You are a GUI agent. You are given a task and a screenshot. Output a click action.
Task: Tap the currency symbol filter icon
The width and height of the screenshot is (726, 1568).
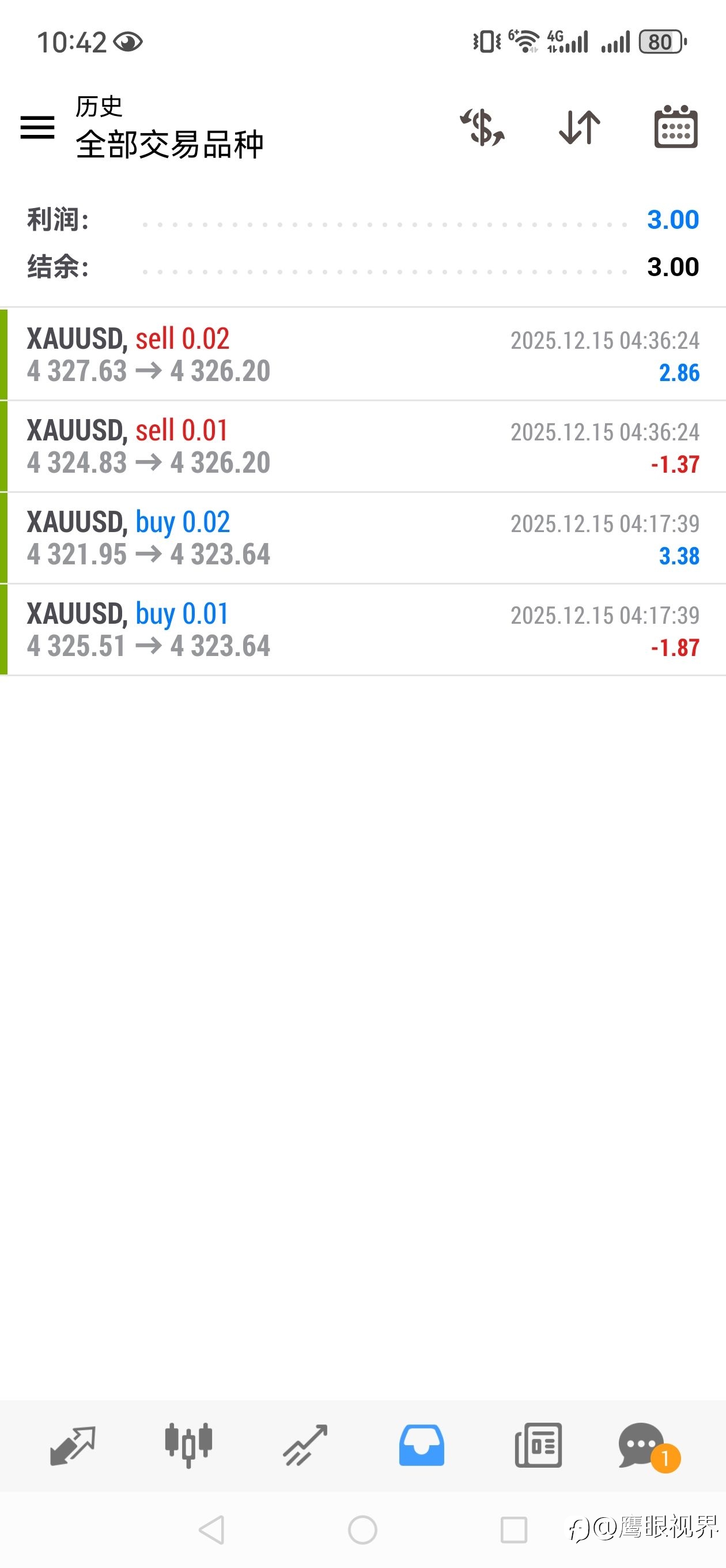tap(482, 127)
